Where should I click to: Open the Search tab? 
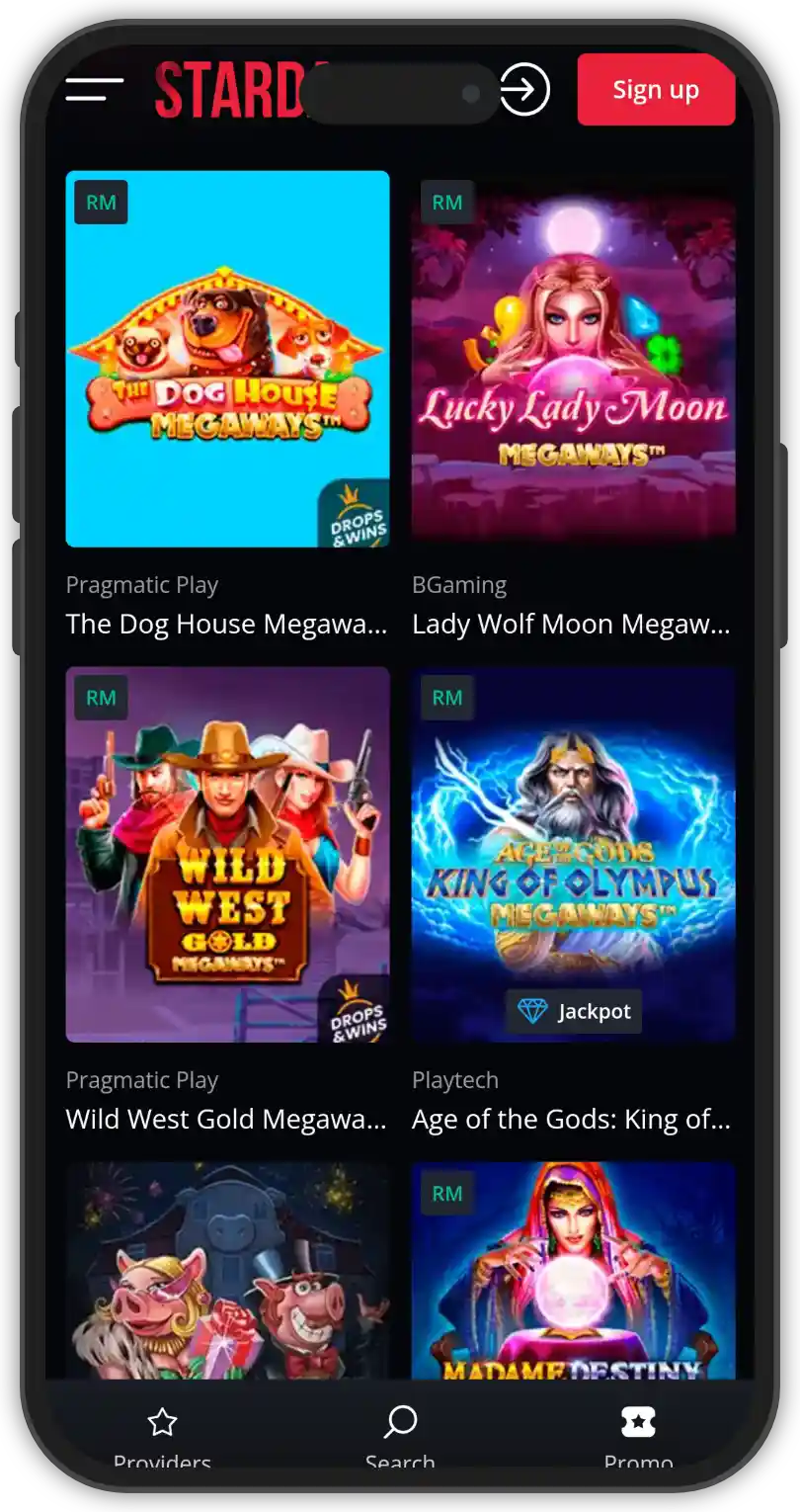400,1435
